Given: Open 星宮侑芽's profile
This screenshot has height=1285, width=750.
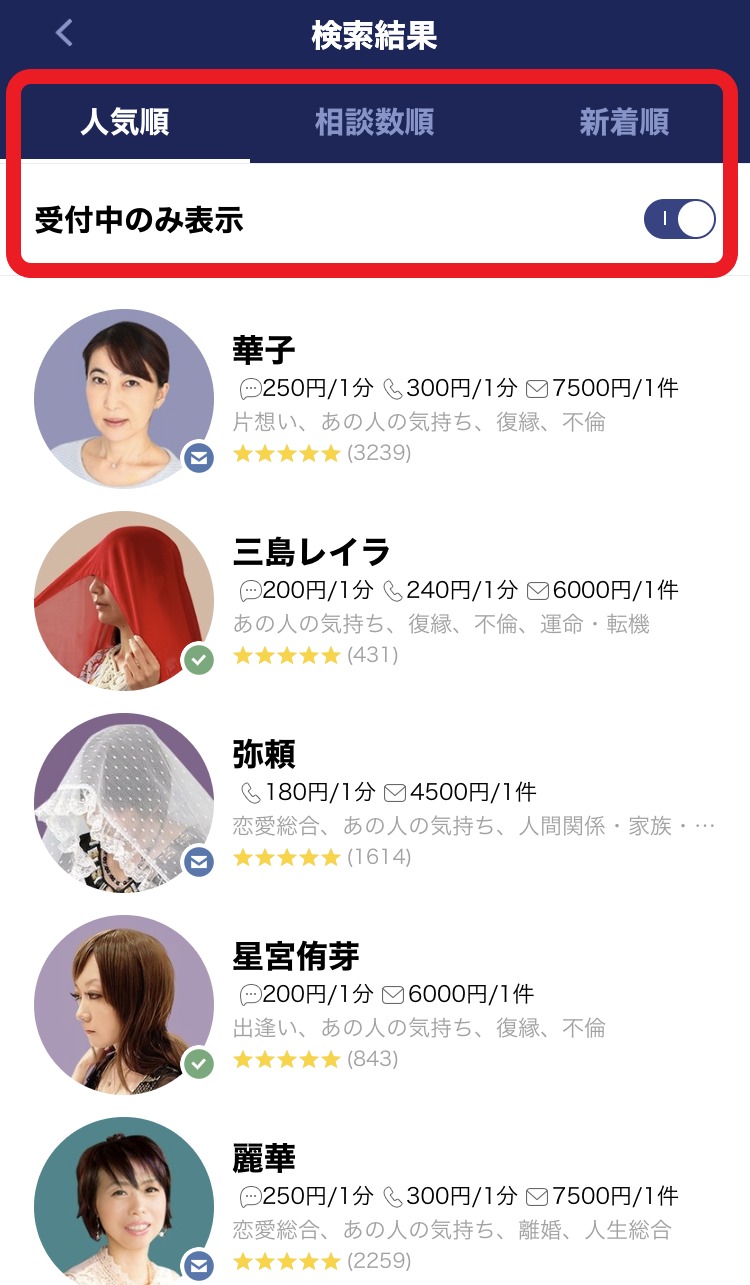Looking at the screenshot, I should click(296, 956).
